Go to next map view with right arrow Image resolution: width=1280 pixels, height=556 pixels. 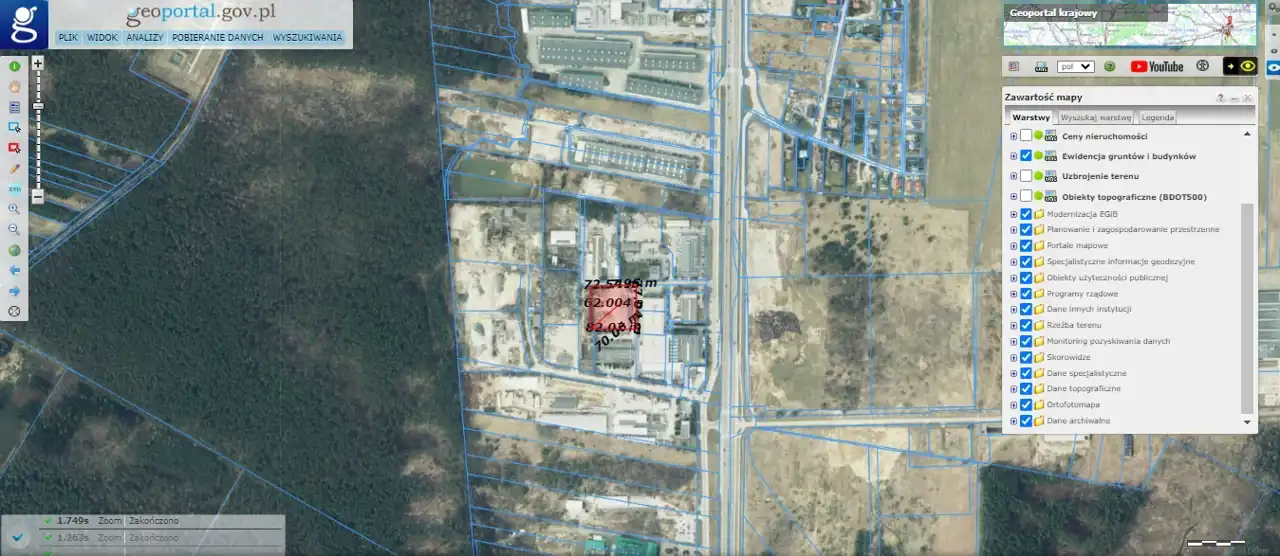tap(15, 290)
